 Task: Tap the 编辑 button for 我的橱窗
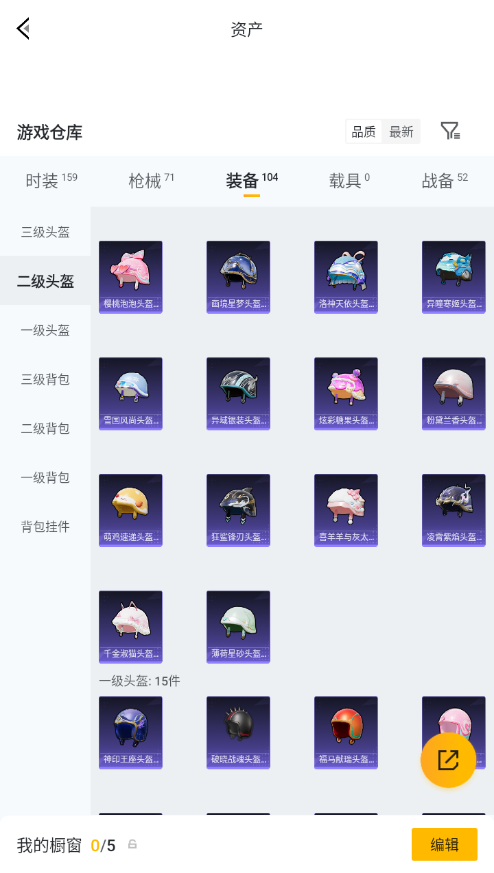444,845
